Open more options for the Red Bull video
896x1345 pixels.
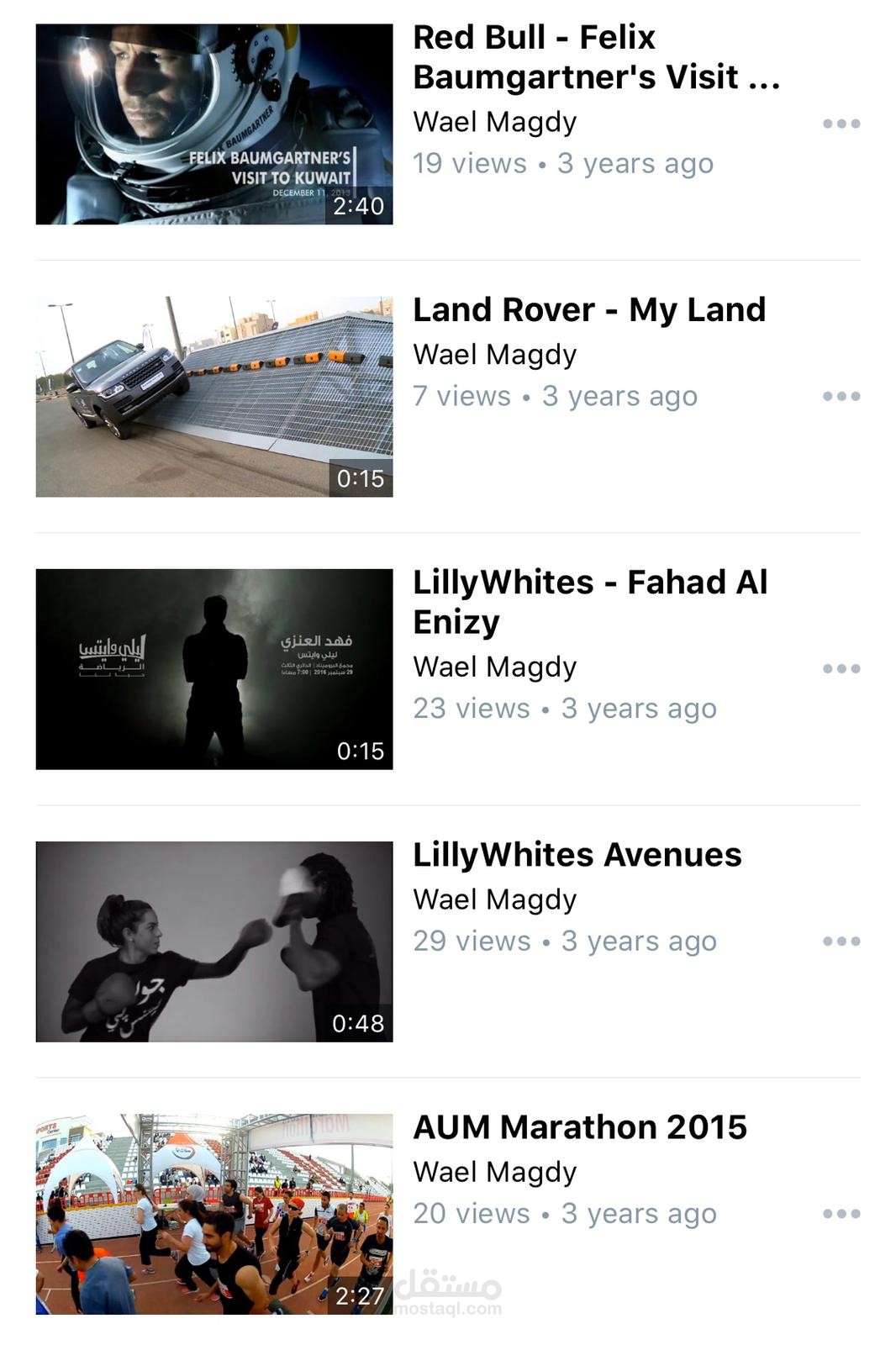point(841,124)
